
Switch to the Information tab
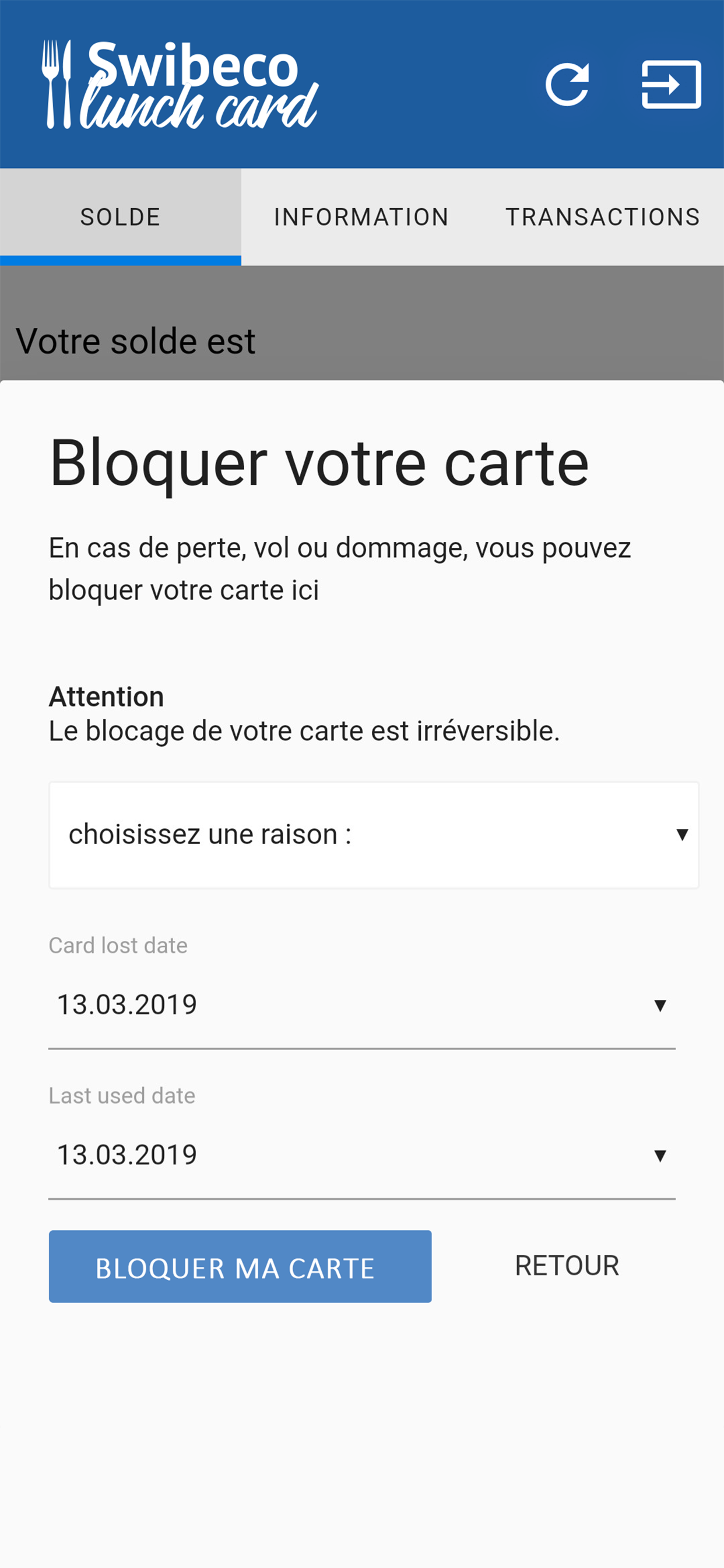click(361, 216)
